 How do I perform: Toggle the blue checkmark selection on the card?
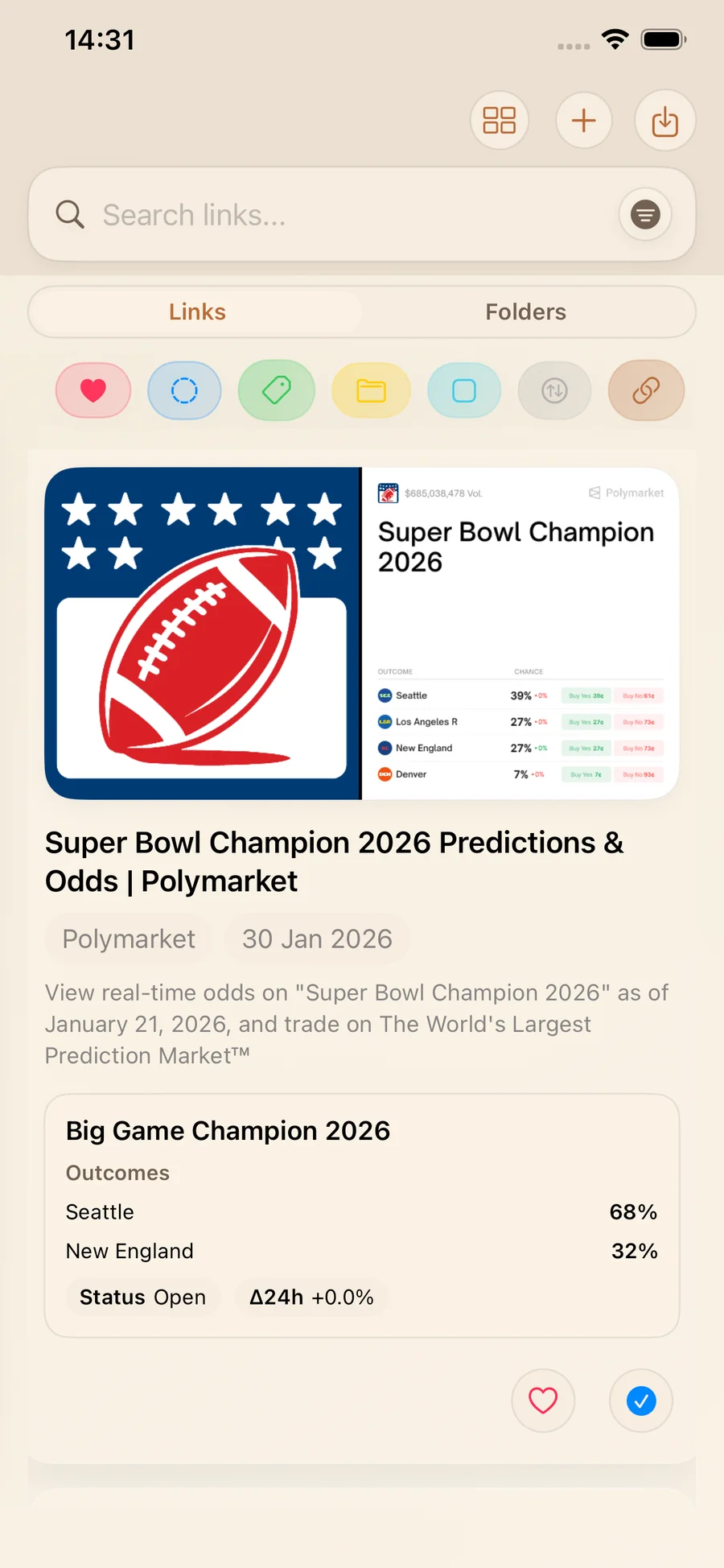click(x=640, y=1401)
